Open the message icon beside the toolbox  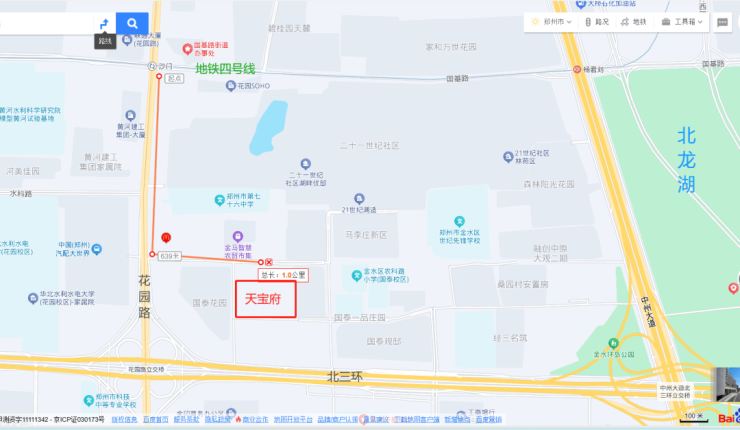[x=722, y=21]
